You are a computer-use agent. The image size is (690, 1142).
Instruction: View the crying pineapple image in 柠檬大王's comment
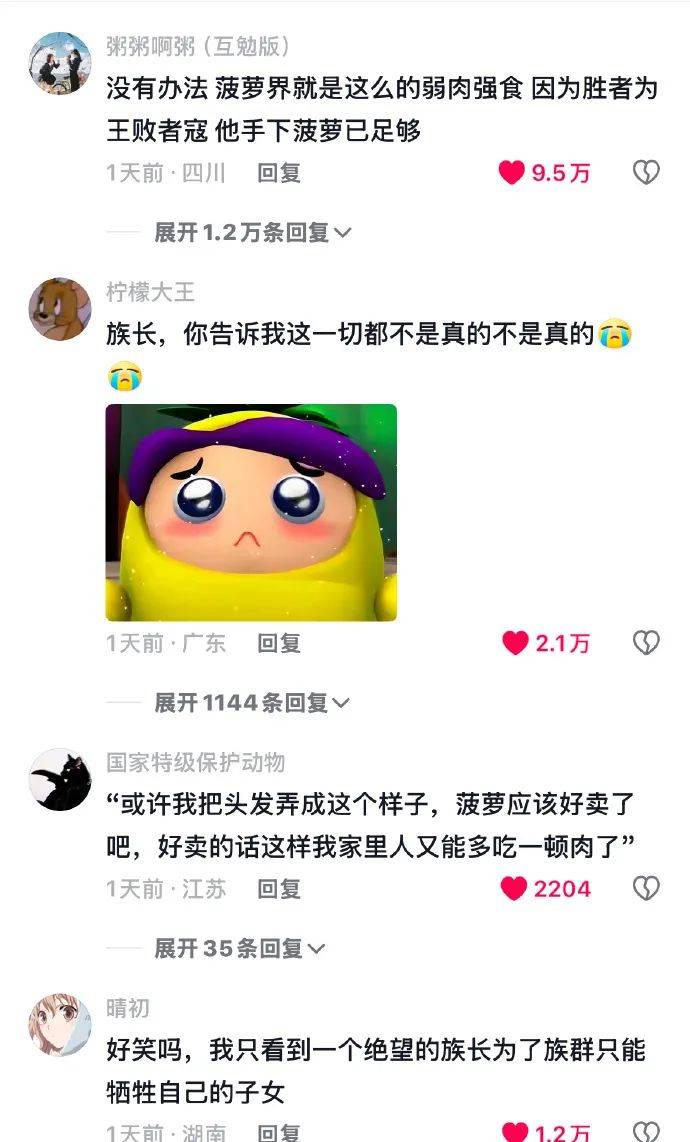coord(251,513)
